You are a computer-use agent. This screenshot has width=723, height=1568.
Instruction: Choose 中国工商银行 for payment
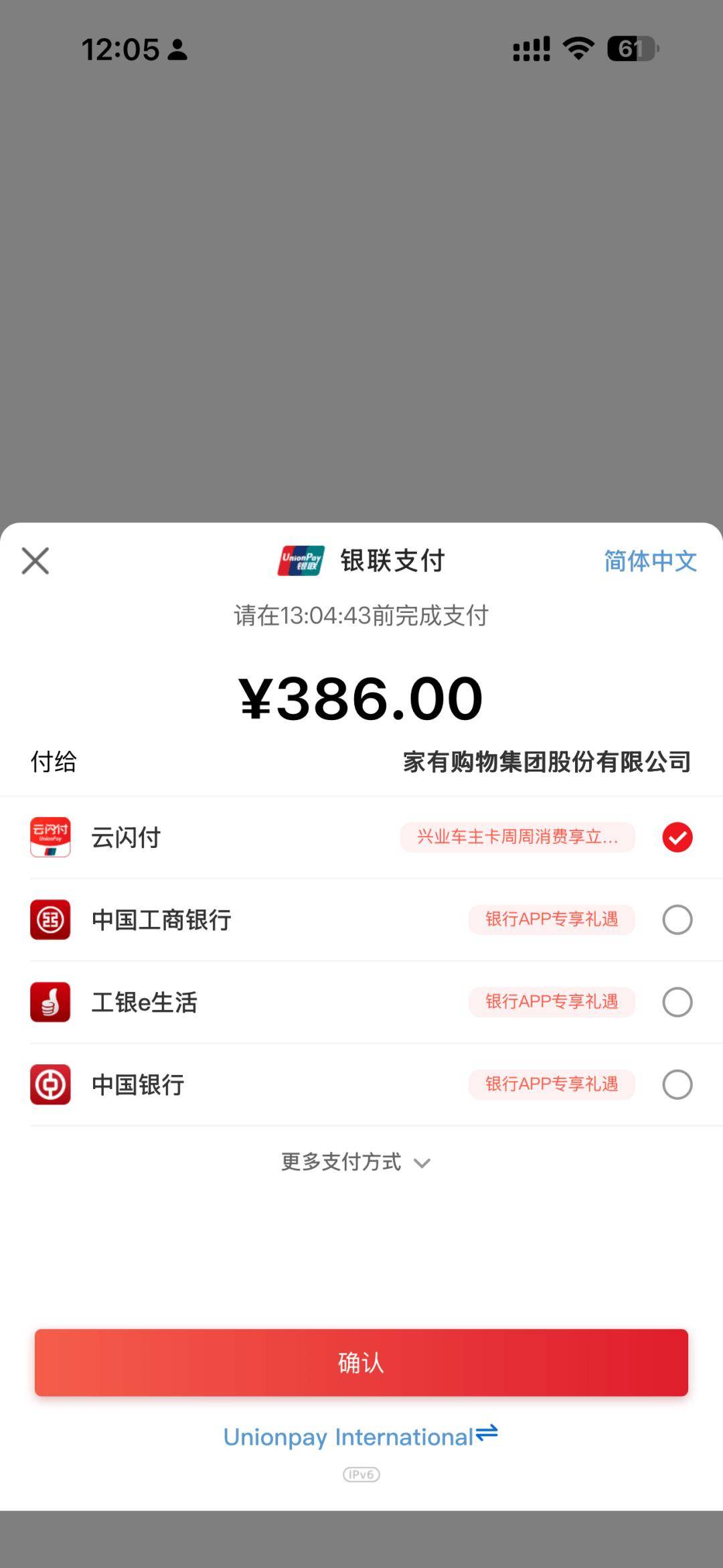(677, 920)
